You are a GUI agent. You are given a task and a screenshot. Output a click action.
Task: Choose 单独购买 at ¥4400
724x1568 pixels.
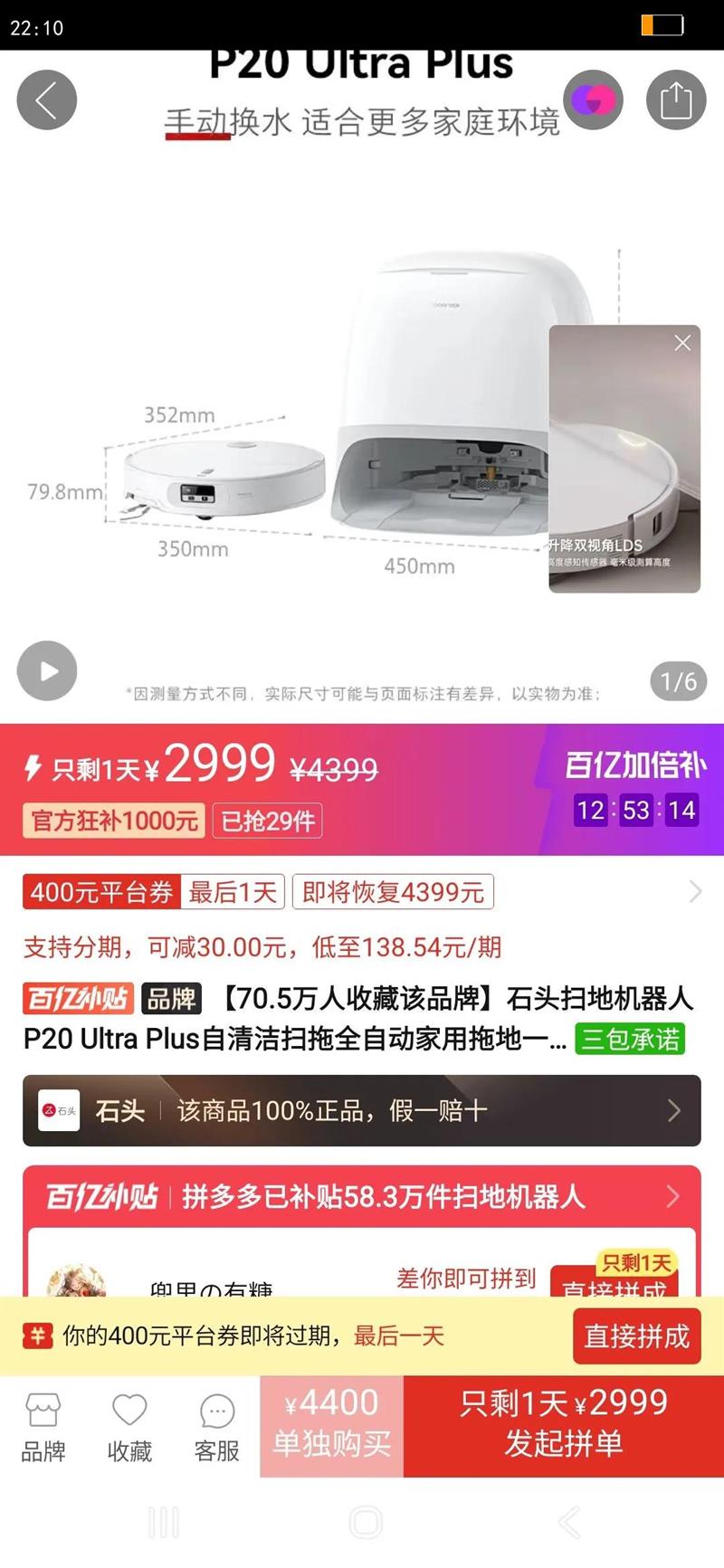(332, 1424)
